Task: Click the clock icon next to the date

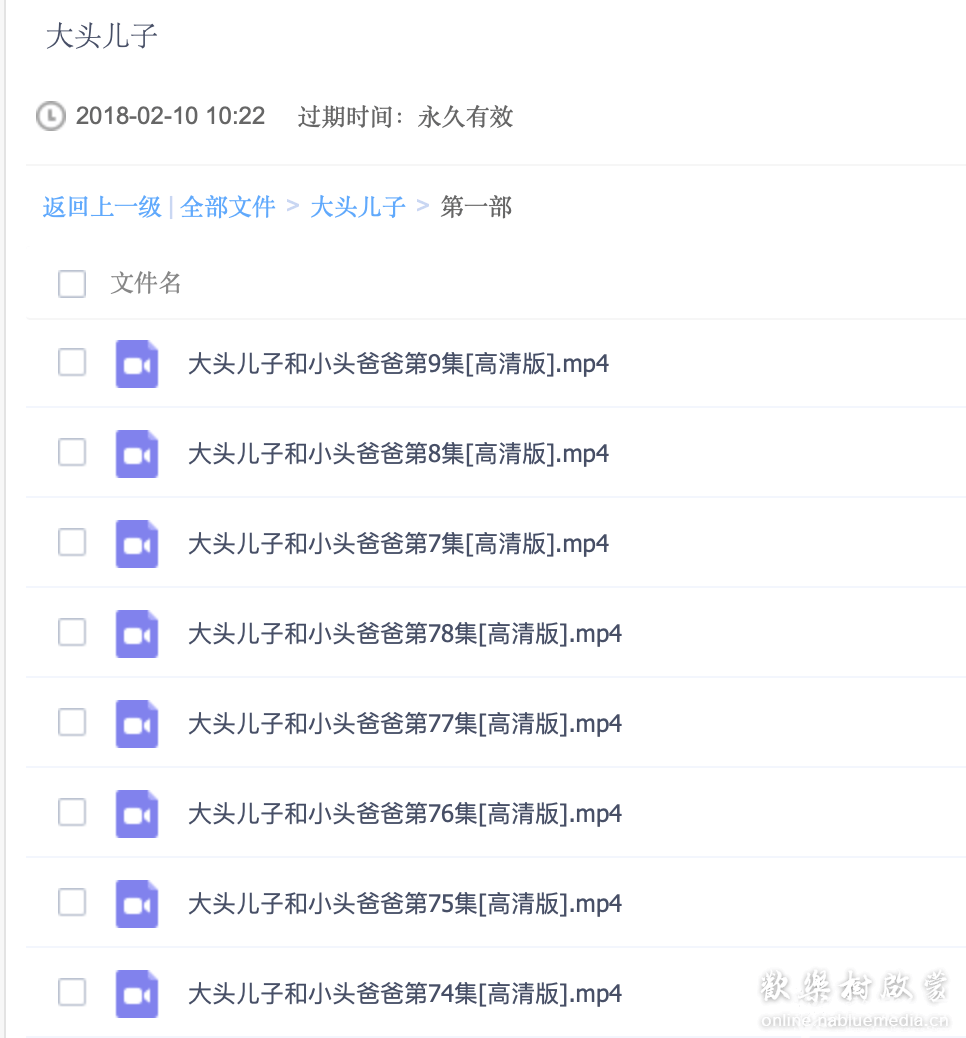Action: (x=50, y=117)
